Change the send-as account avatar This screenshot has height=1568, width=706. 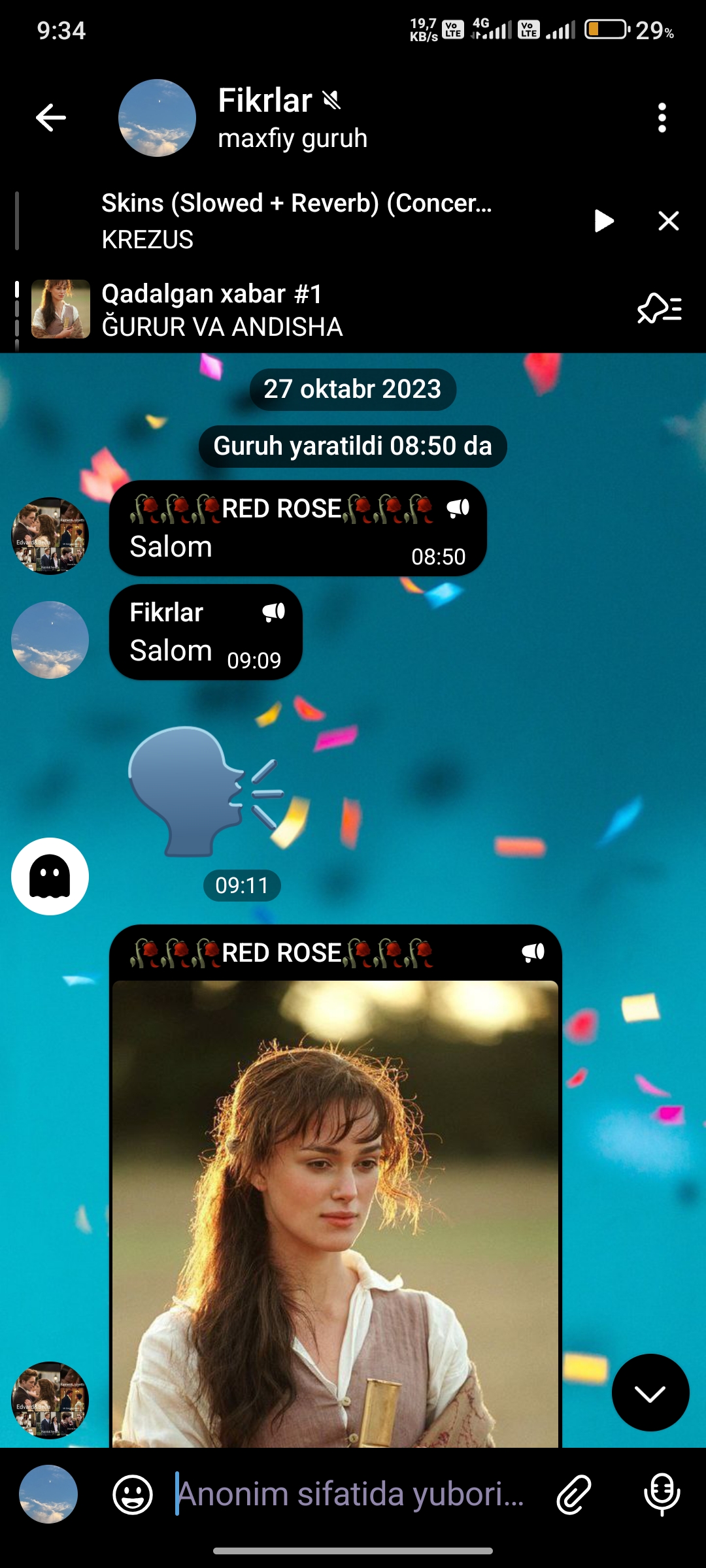[x=48, y=1494]
